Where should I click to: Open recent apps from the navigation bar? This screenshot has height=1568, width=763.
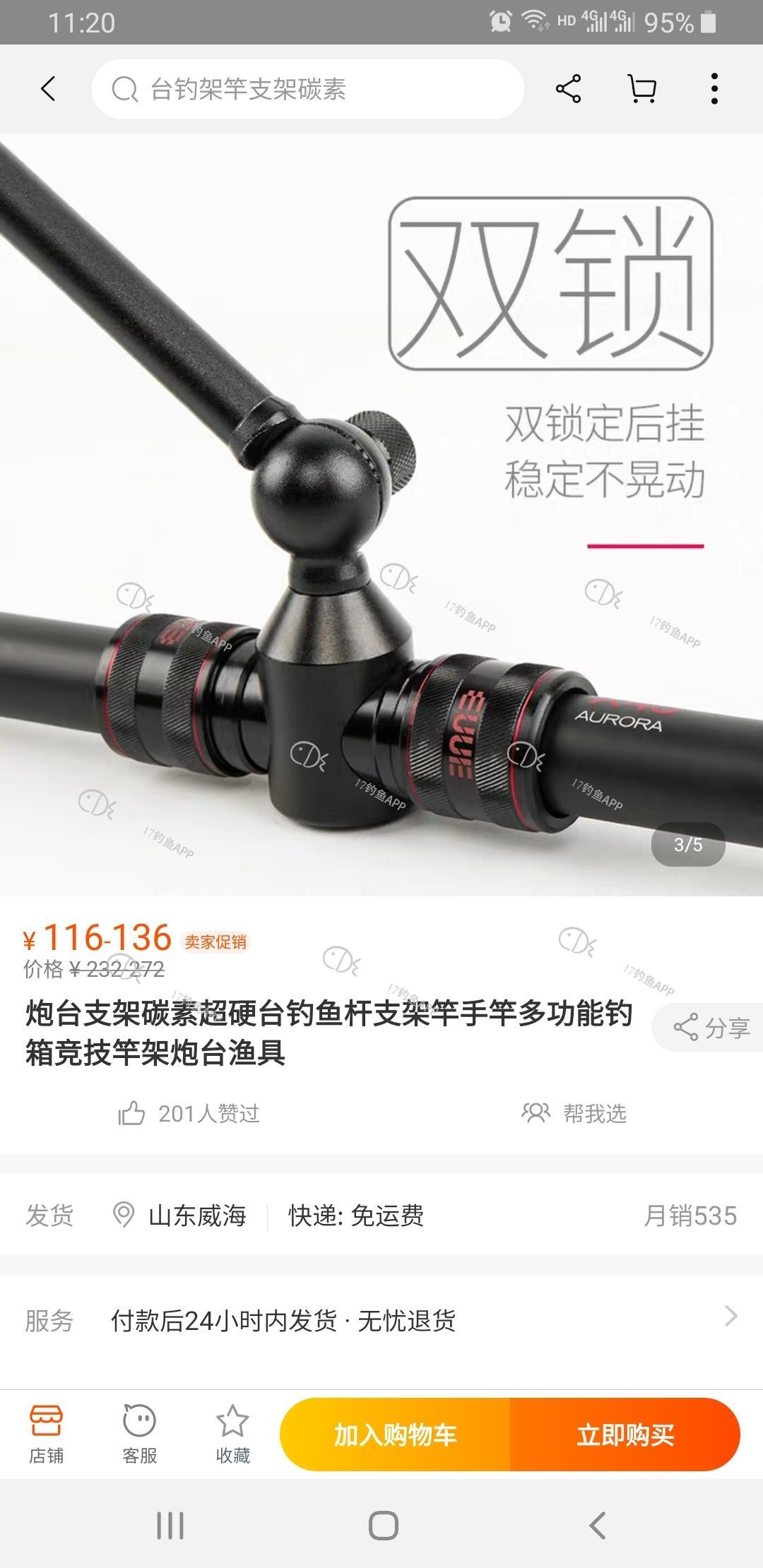pyautogui.click(x=170, y=1526)
